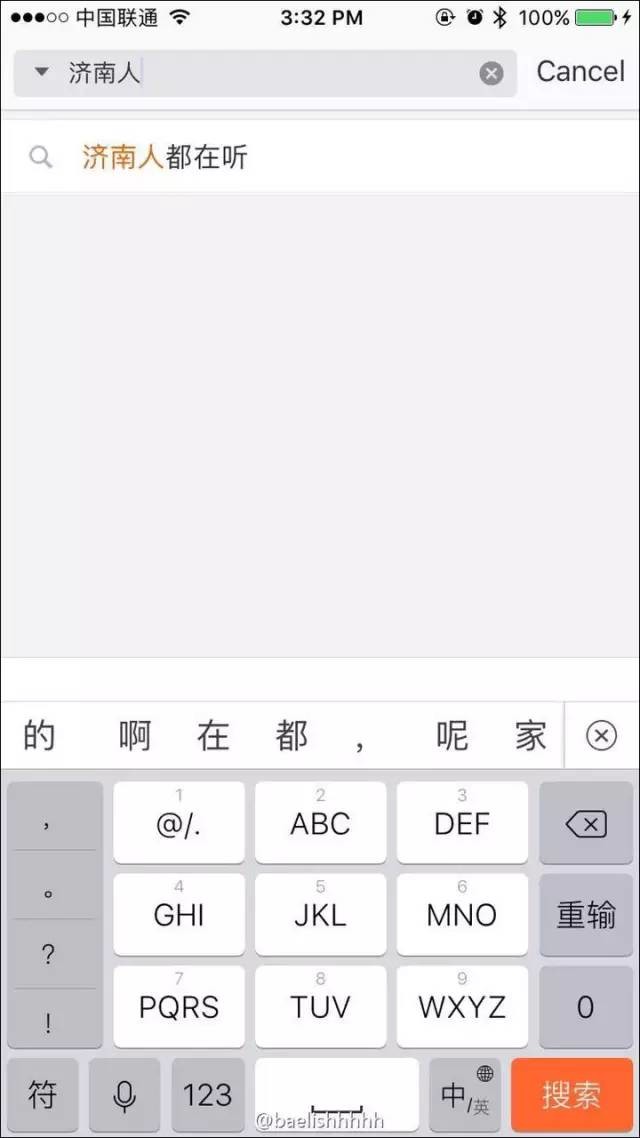This screenshot has height=1138, width=640.
Task: Hit the orange 搜索 search key
Action: tap(572, 1094)
